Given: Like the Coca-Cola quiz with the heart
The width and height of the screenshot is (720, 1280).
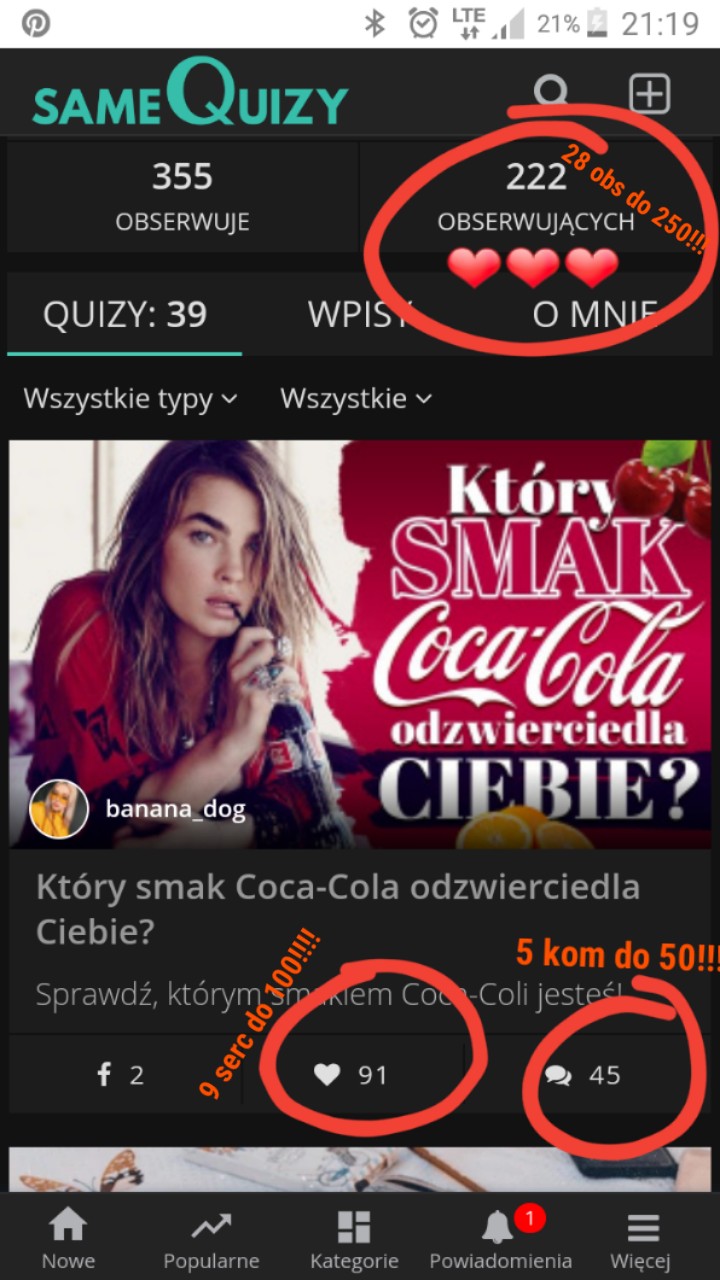Looking at the screenshot, I should 351,1075.
